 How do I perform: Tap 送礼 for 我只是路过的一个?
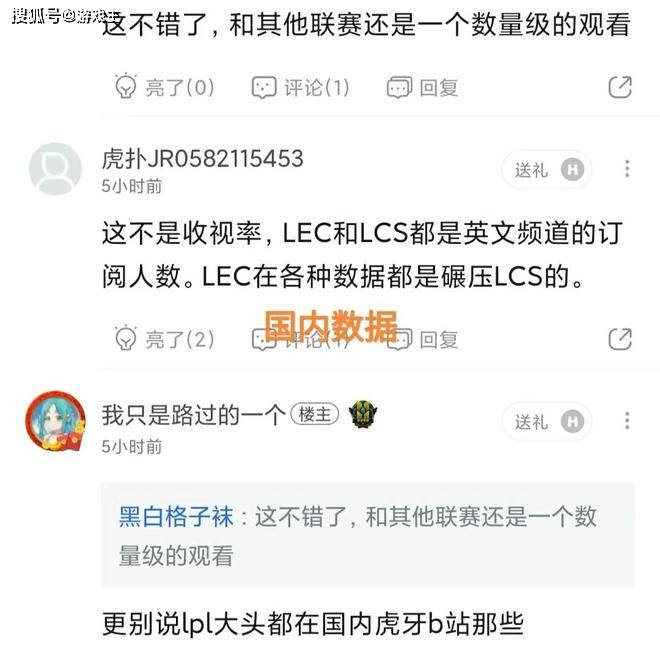(546, 421)
